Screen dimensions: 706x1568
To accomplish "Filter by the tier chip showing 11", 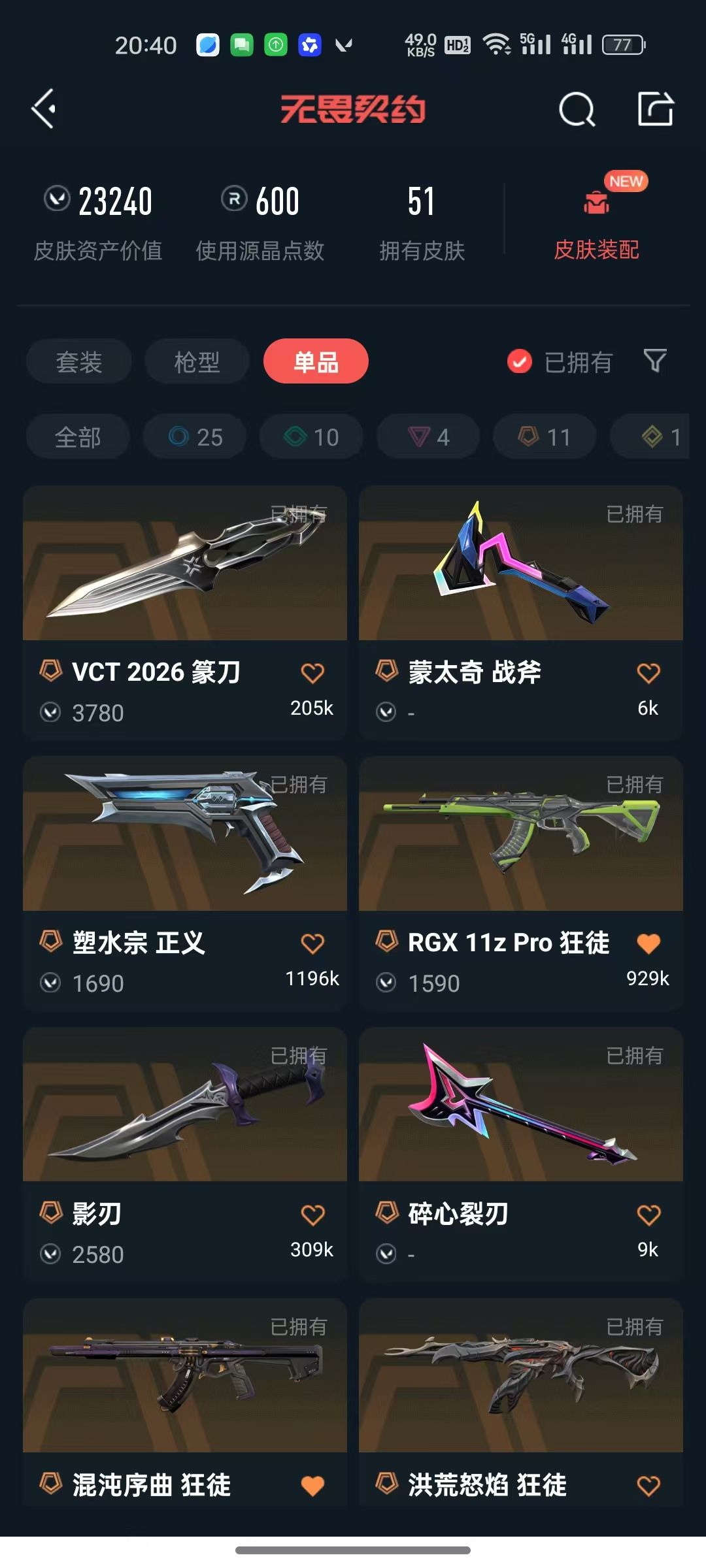I will click(x=545, y=436).
